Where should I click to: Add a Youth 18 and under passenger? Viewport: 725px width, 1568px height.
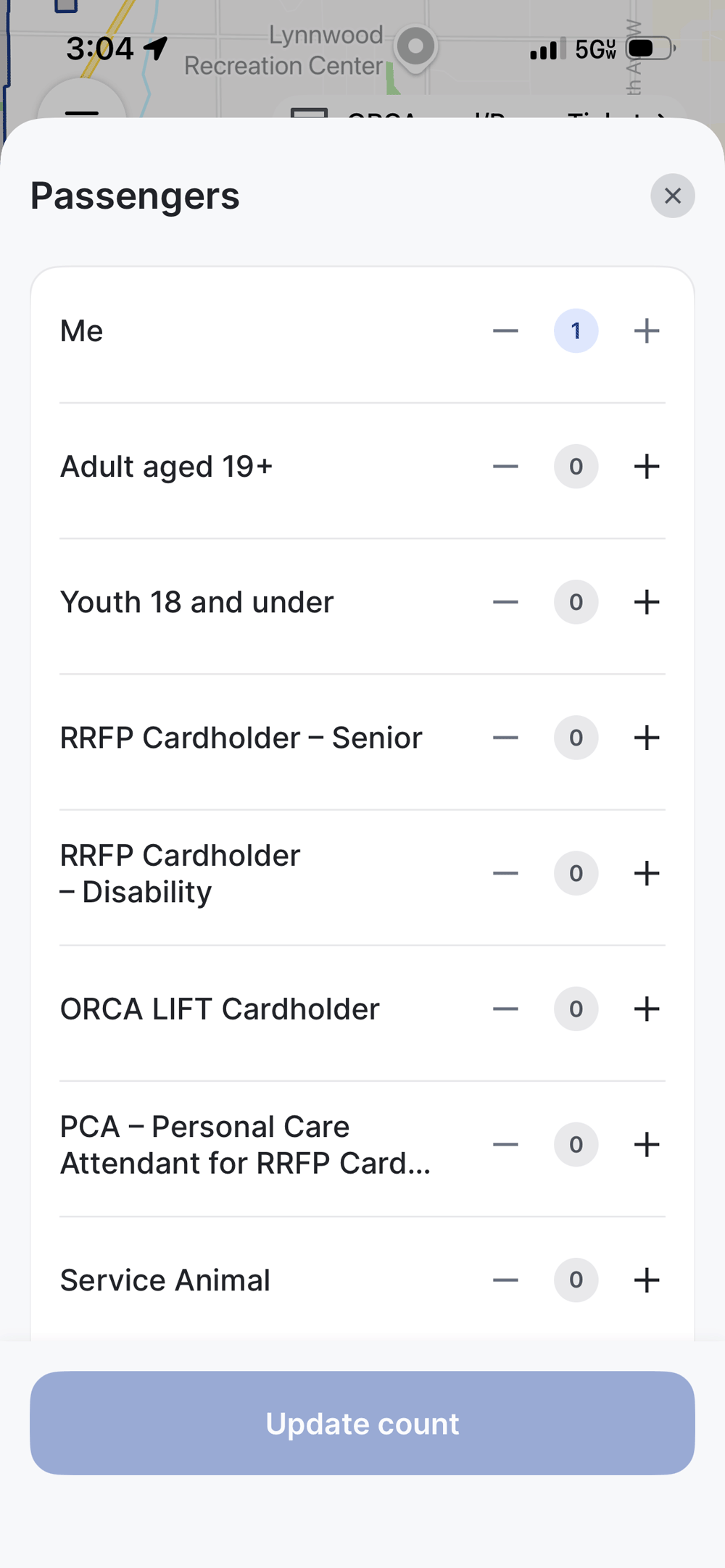coord(647,602)
